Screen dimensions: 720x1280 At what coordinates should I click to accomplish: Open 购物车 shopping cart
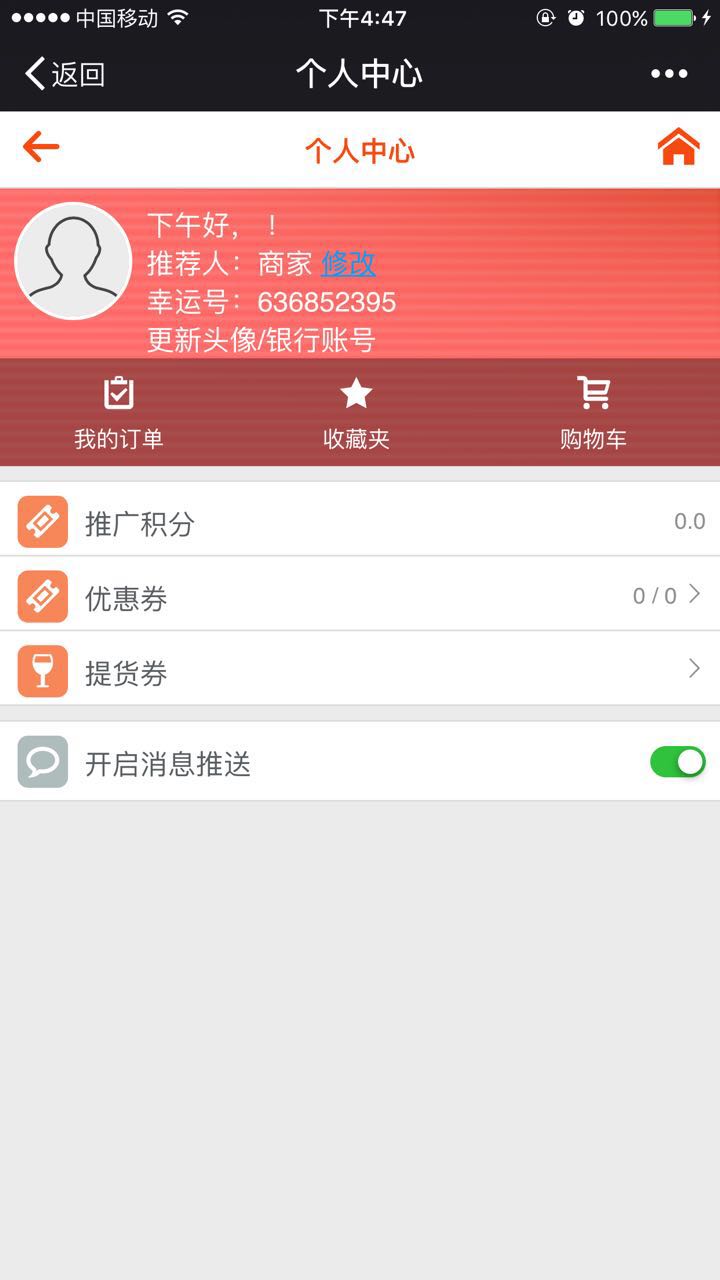[593, 413]
